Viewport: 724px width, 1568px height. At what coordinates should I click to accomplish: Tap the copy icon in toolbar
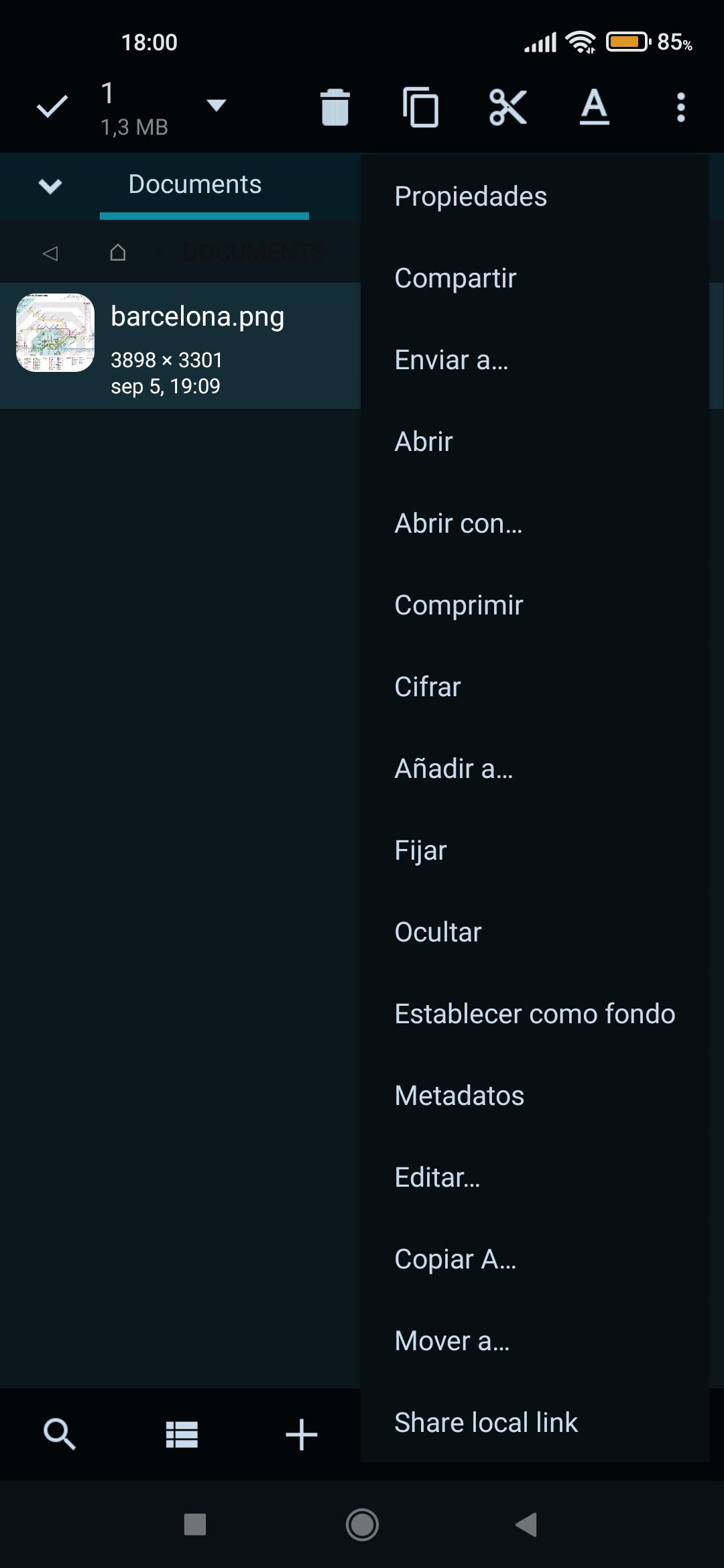coord(420,107)
